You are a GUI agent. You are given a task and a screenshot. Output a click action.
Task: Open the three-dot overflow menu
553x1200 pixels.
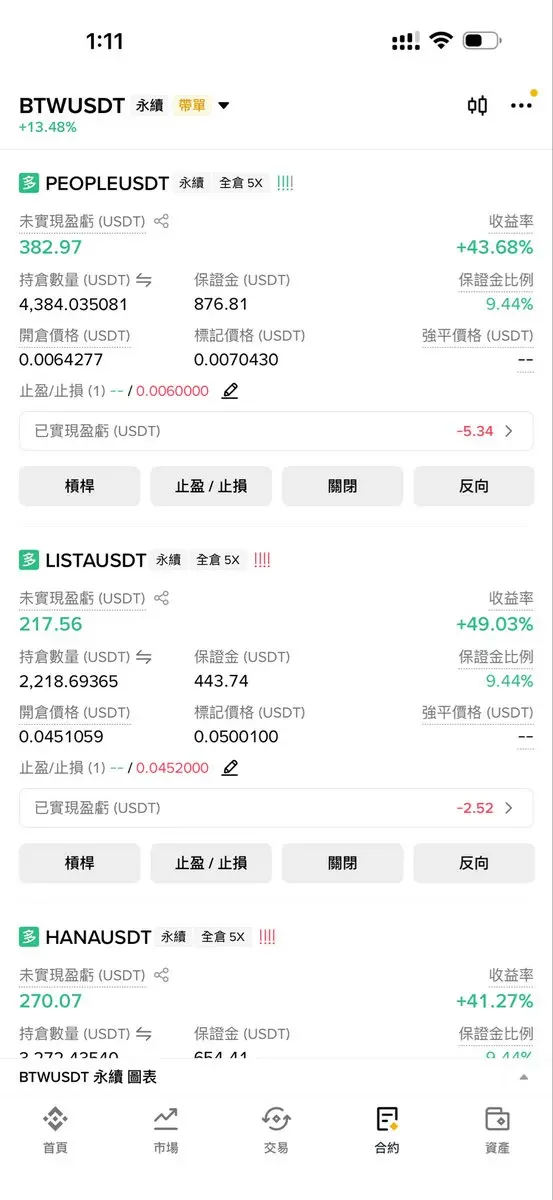[521, 106]
